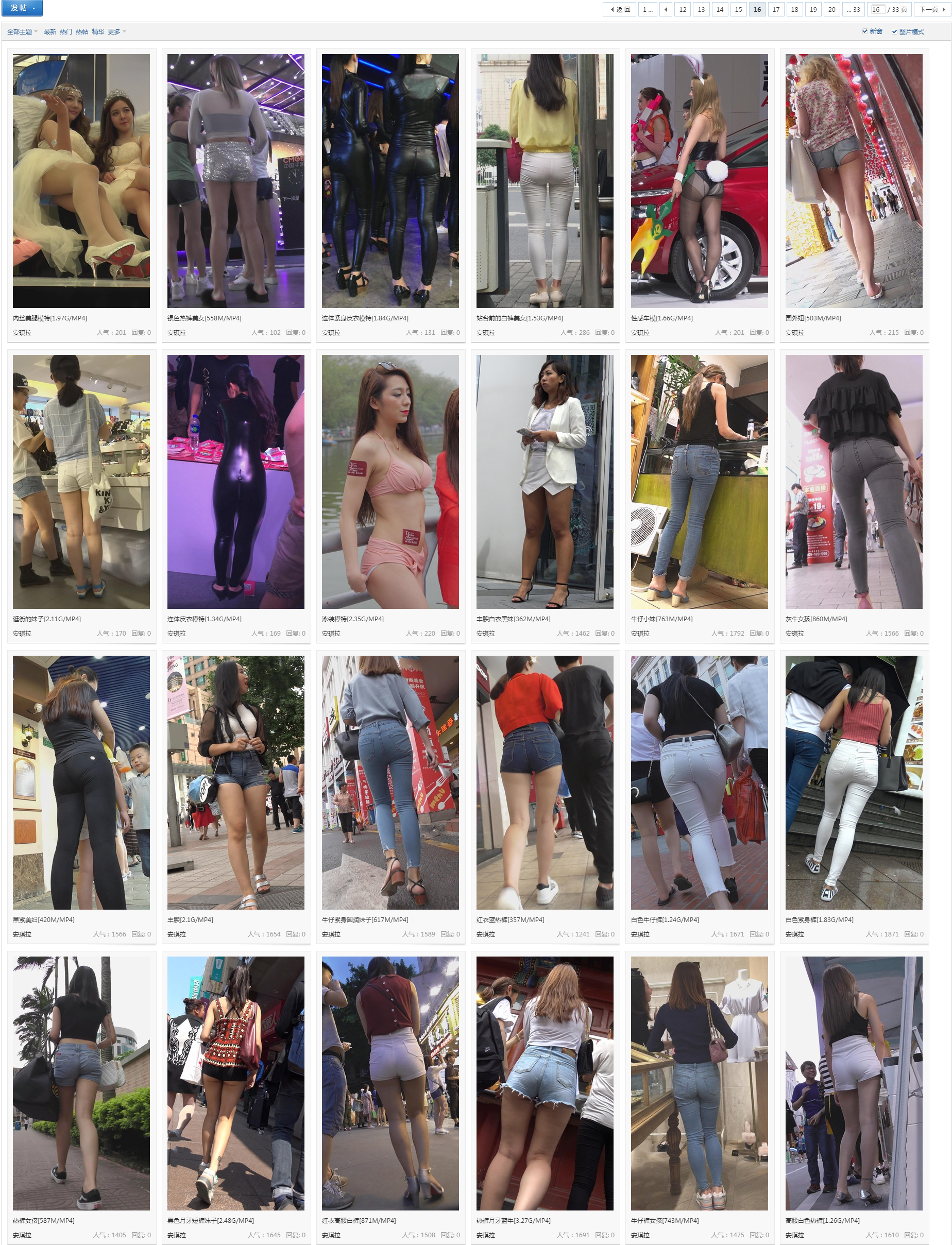Tap the 发帖 new post button
Screen dimensions: 952x1245
[x=22, y=8]
